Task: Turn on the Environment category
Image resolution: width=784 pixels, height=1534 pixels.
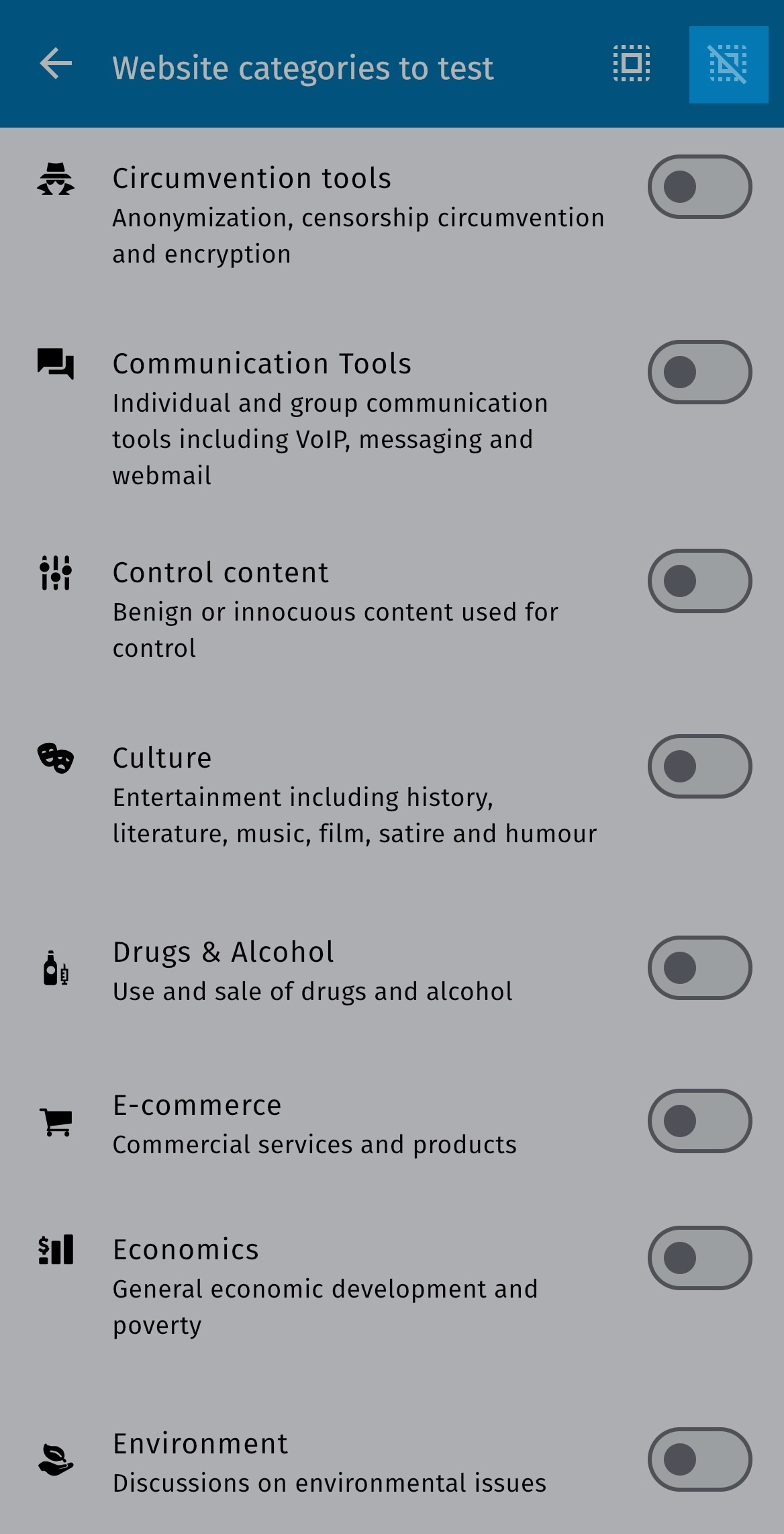Action: [x=699, y=1459]
